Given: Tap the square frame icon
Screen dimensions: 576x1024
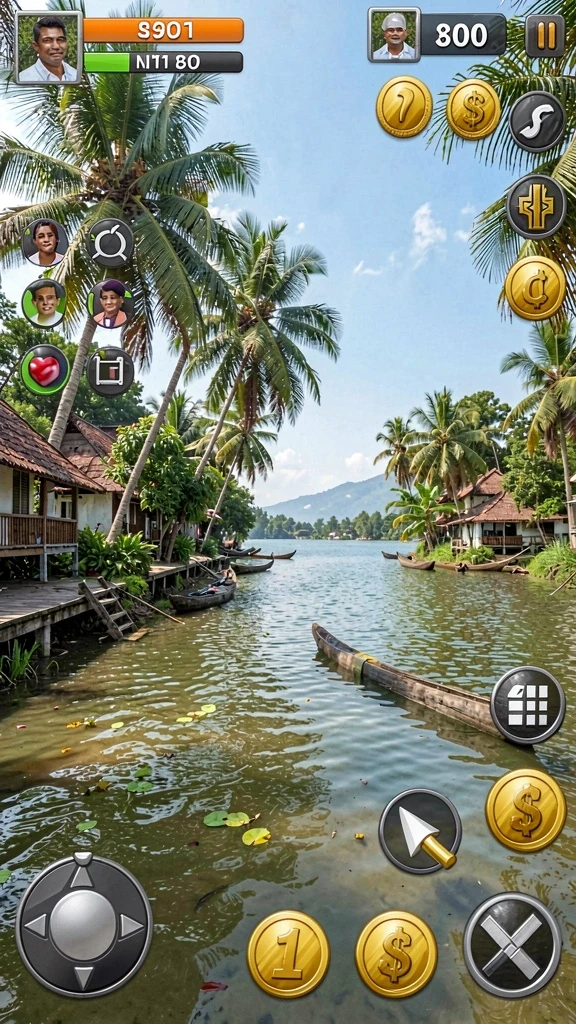Looking at the screenshot, I should 110,372.
